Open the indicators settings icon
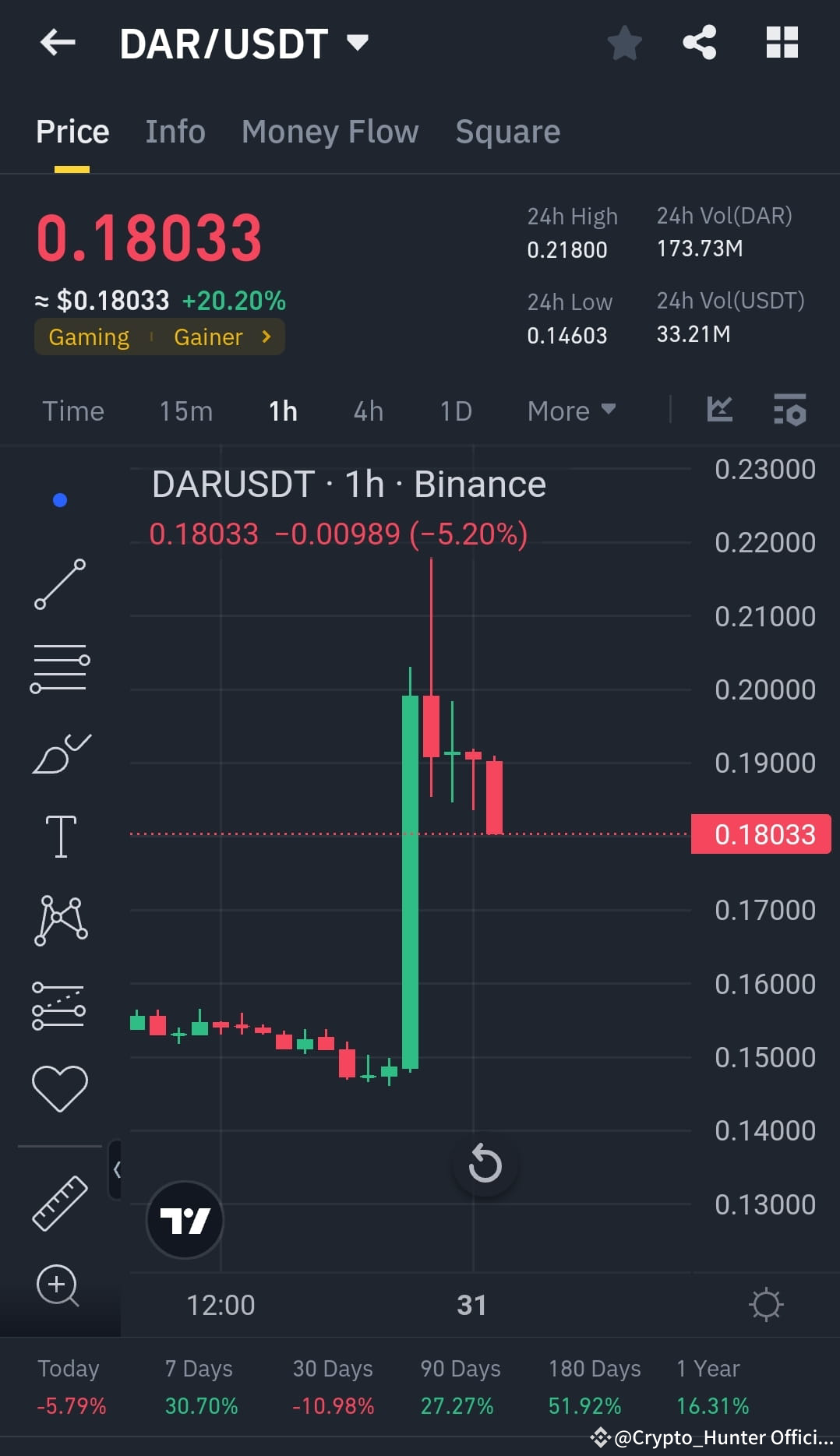 click(x=790, y=410)
